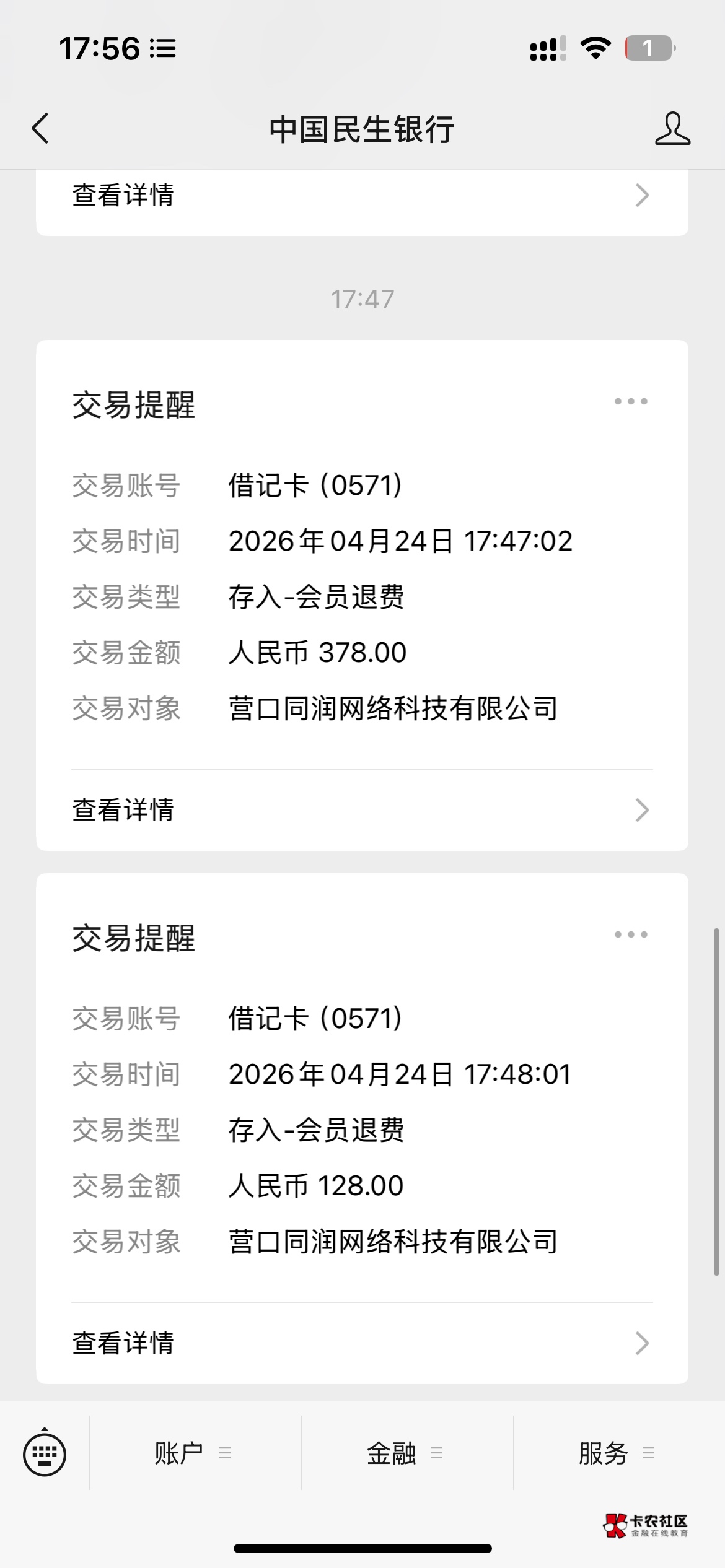The image size is (725, 1568).
Task: View details of the 128.00 refund
Action: (x=362, y=1343)
